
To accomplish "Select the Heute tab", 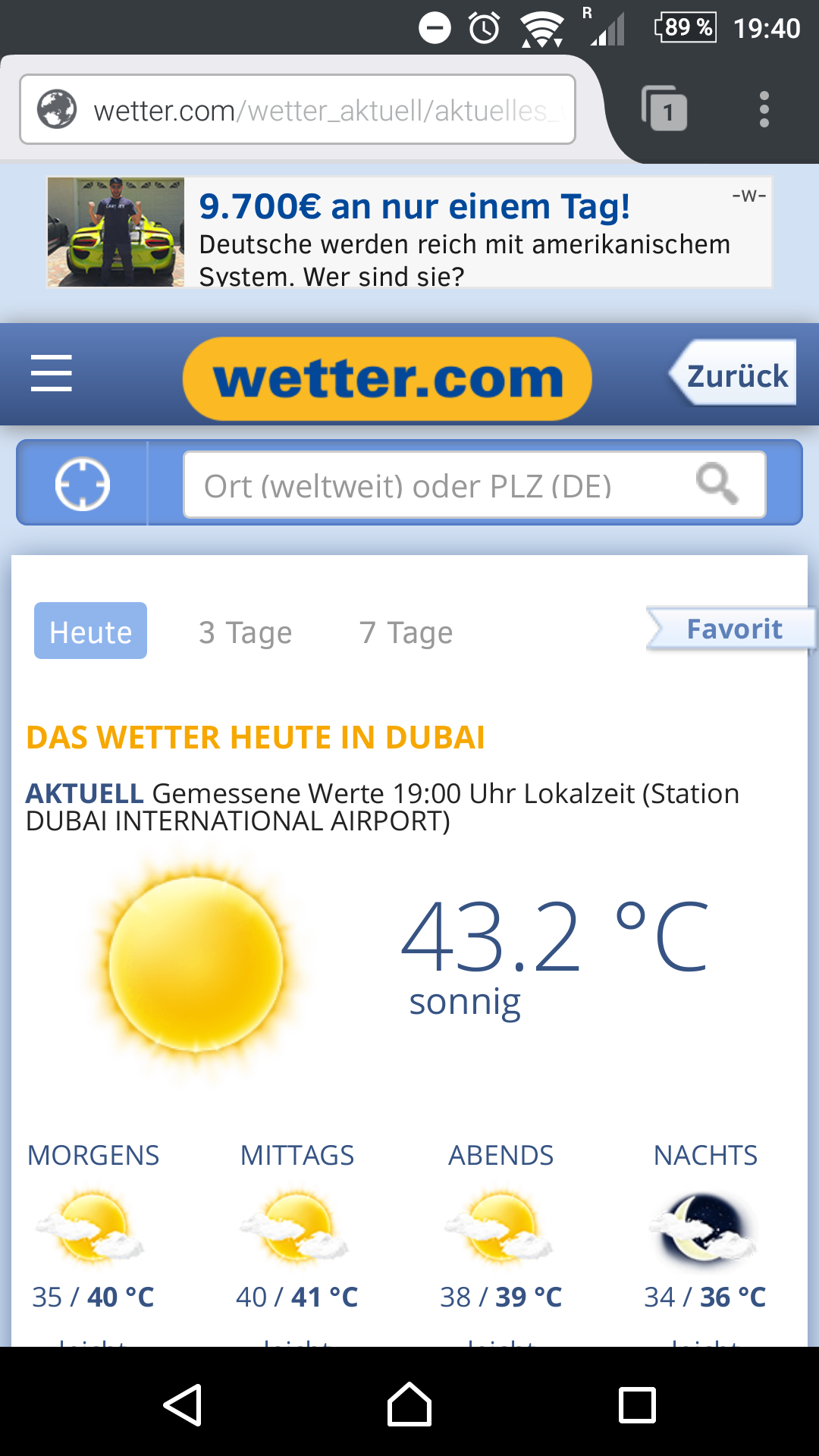I will (90, 631).
